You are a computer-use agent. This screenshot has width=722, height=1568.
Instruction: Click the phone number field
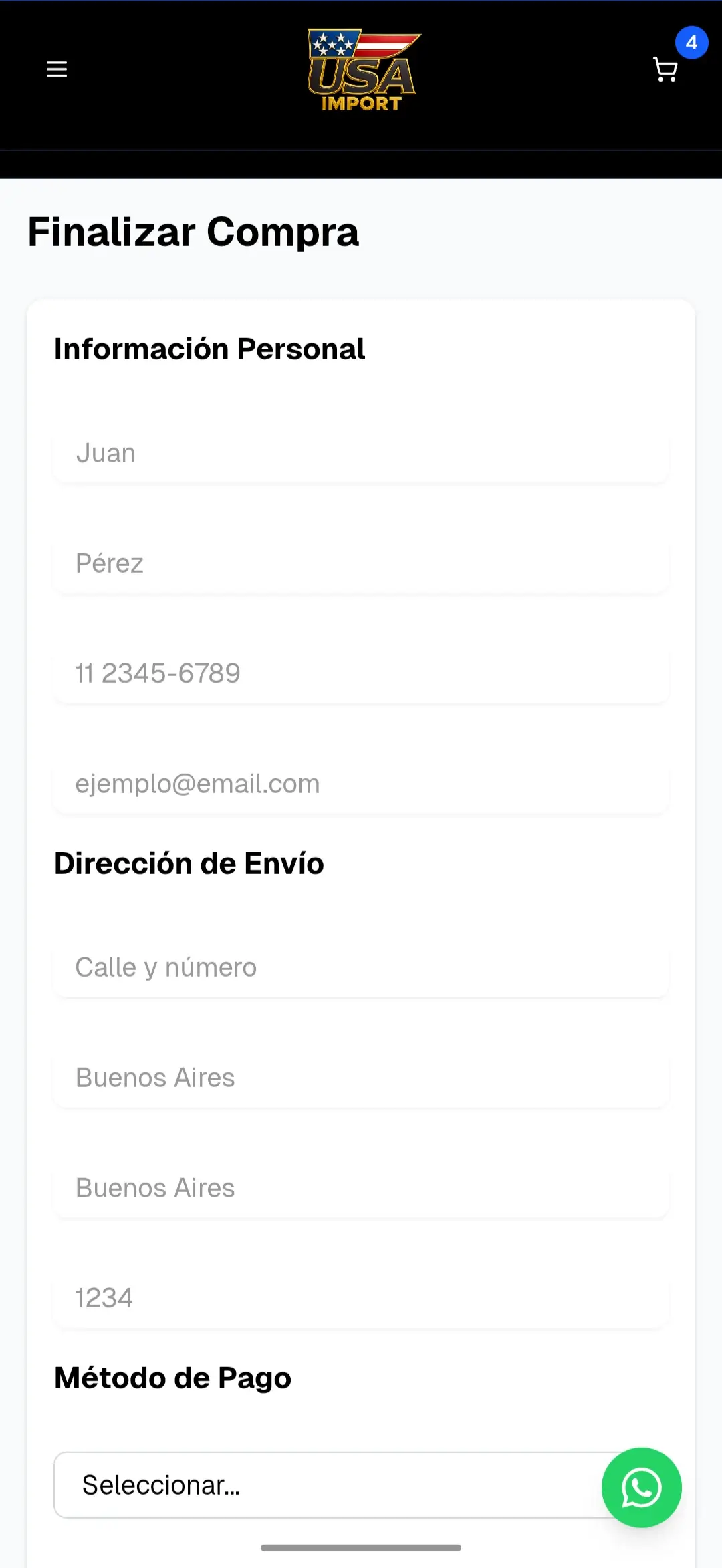tap(361, 674)
